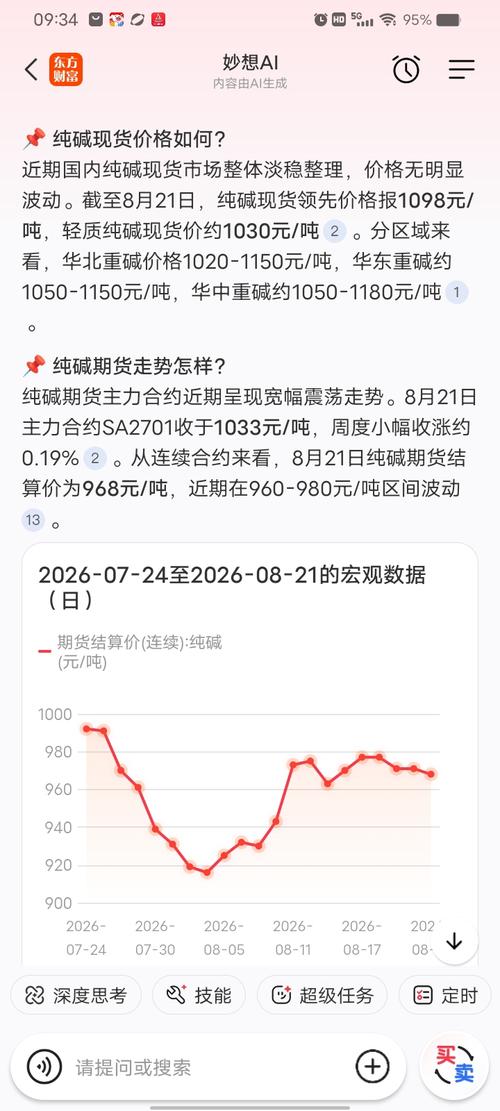500x1111 pixels.
Task: Open the top-right menu lines icon
Action: 461,69
